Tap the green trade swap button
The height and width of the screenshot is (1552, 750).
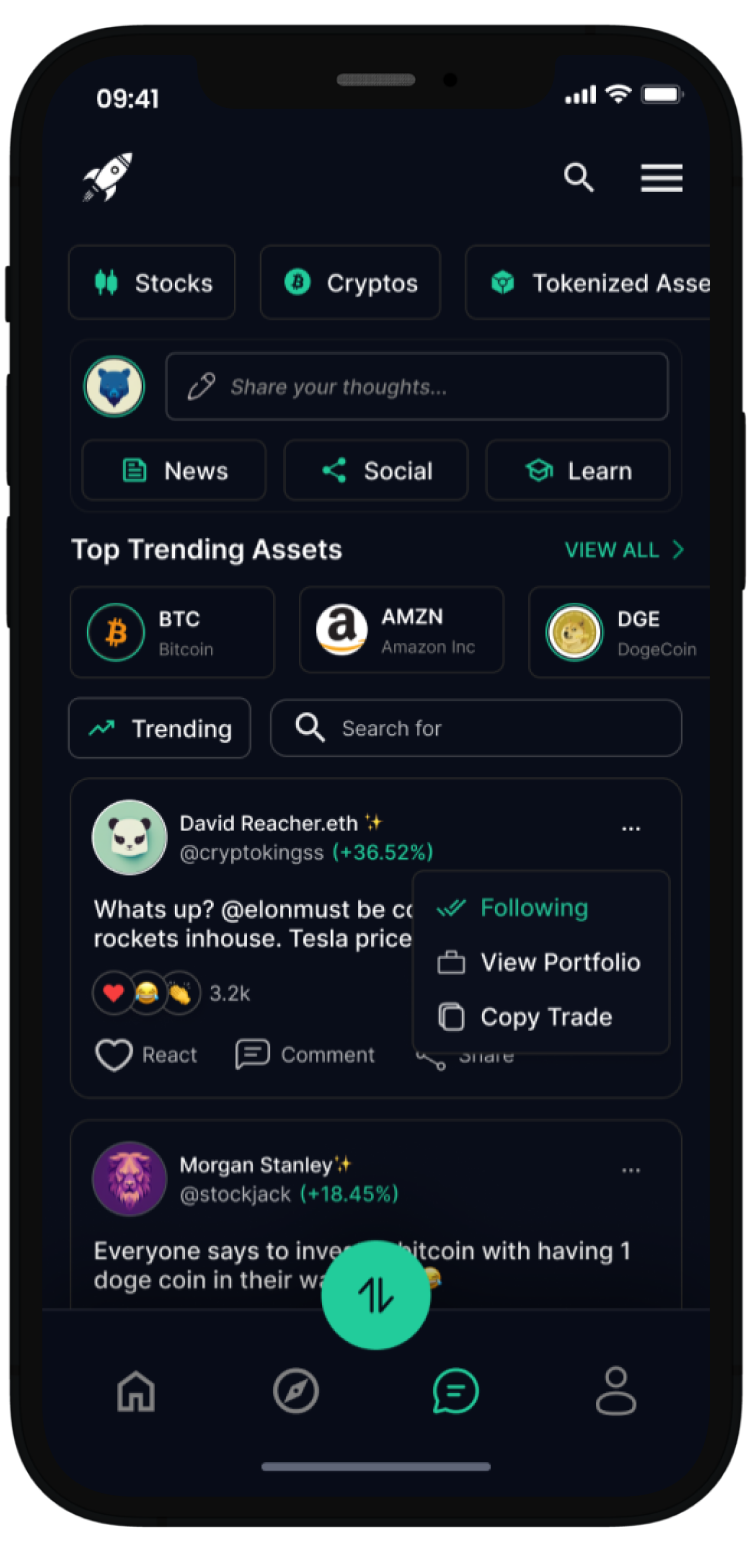click(376, 1295)
